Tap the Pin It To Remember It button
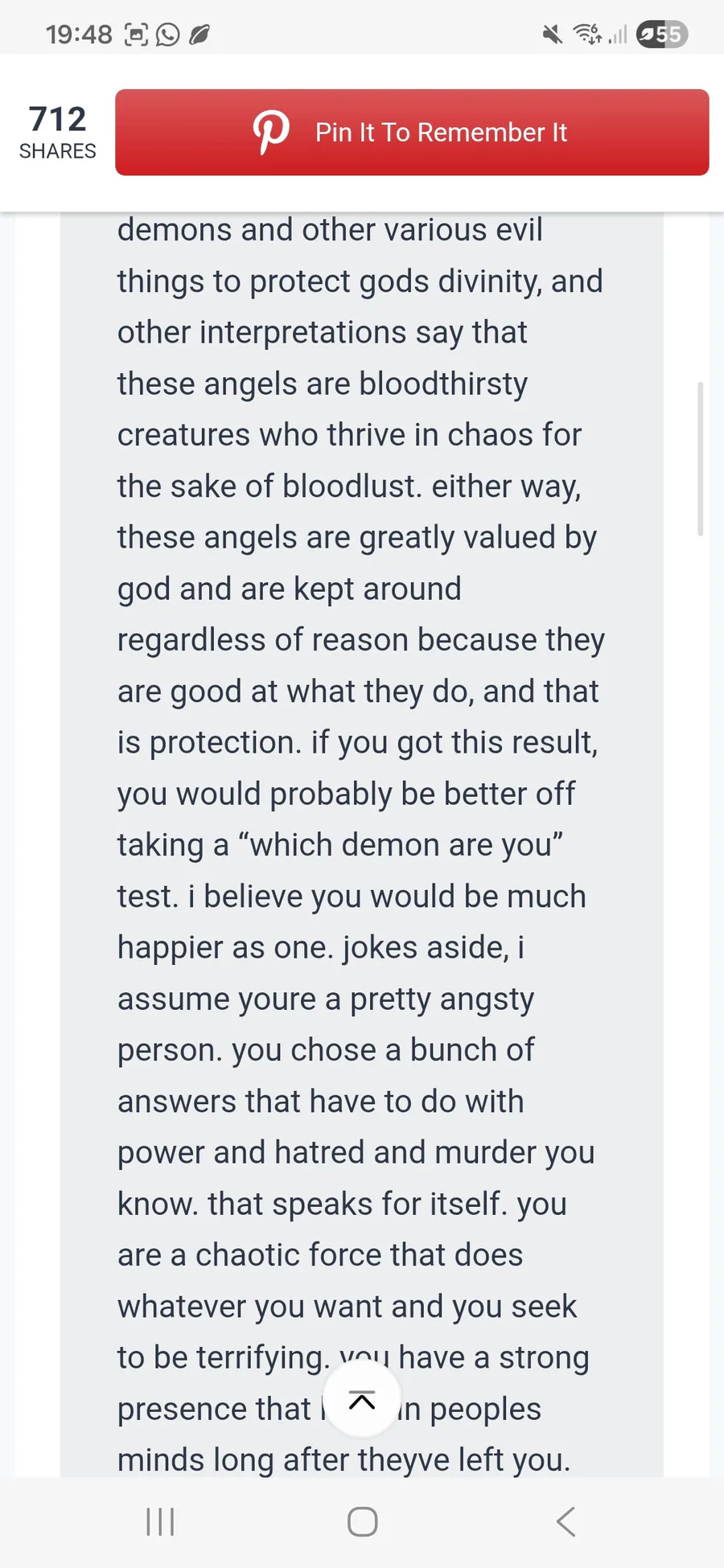Viewport: 724px width, 1568px height. [412, 132]
